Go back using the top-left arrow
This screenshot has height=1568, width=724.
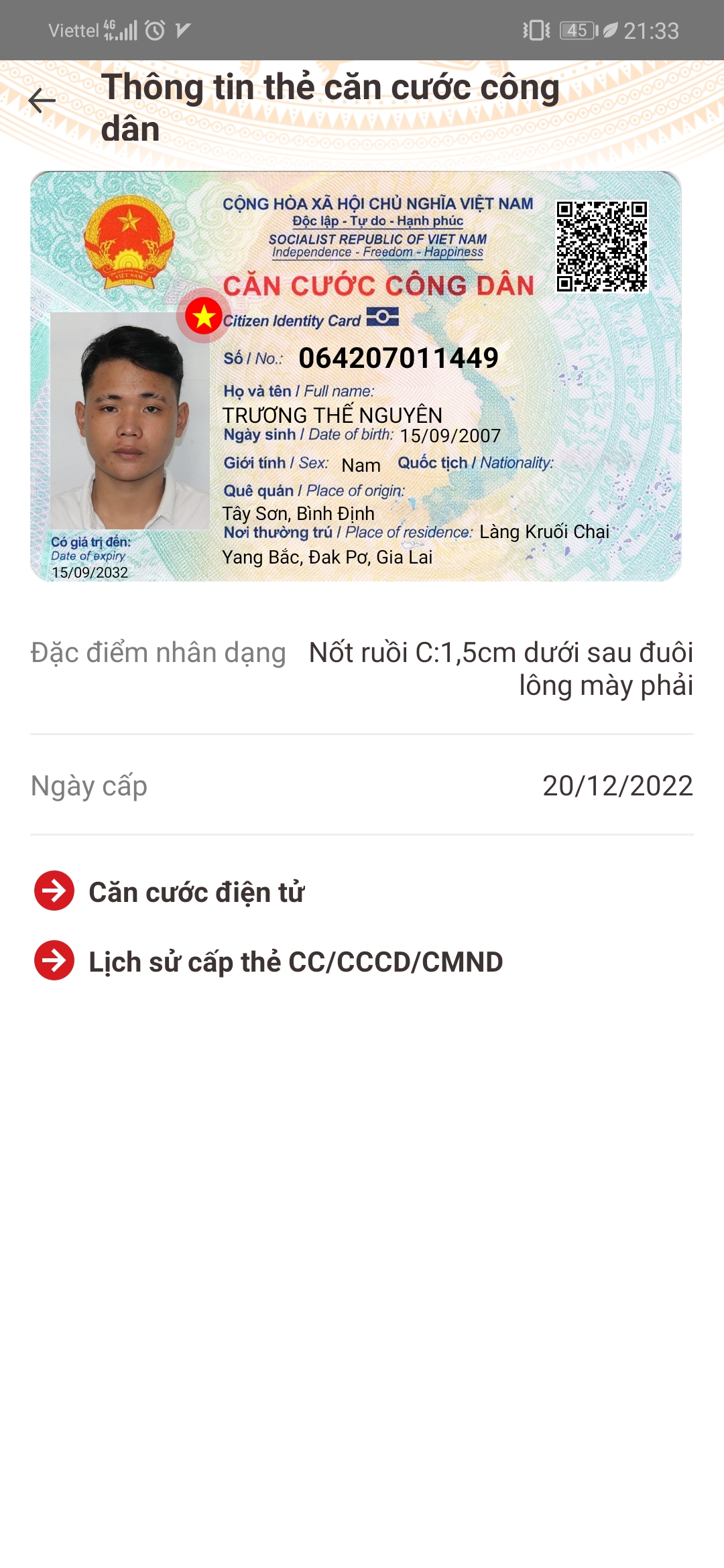(42, 101)
